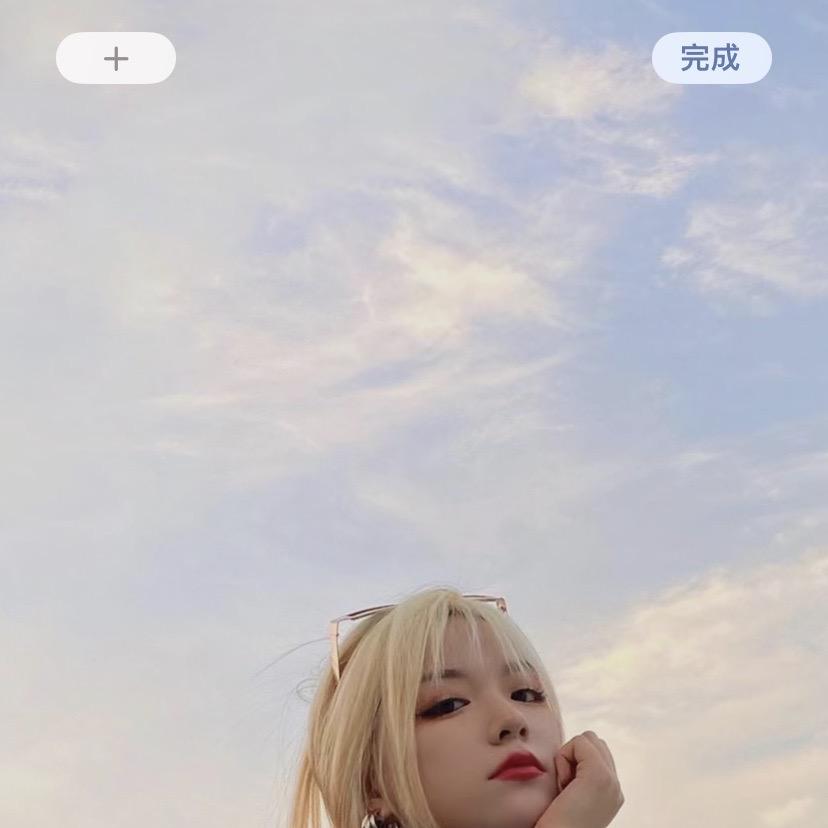This screenshot has width=828, height=828.
Task: Tap the plus button to add
Action: click(x=116, y=58)
